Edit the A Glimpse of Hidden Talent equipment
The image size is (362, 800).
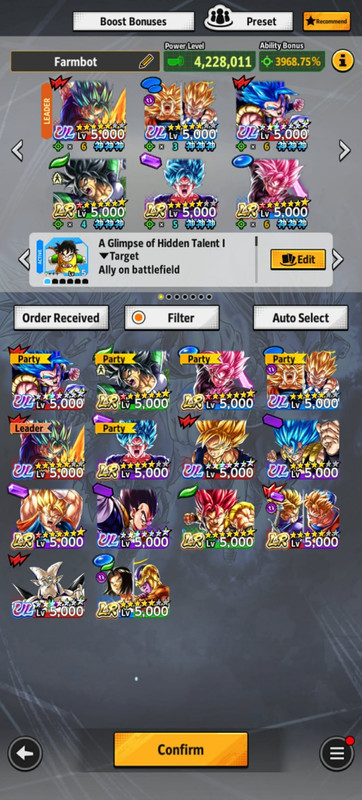point(298,259)
